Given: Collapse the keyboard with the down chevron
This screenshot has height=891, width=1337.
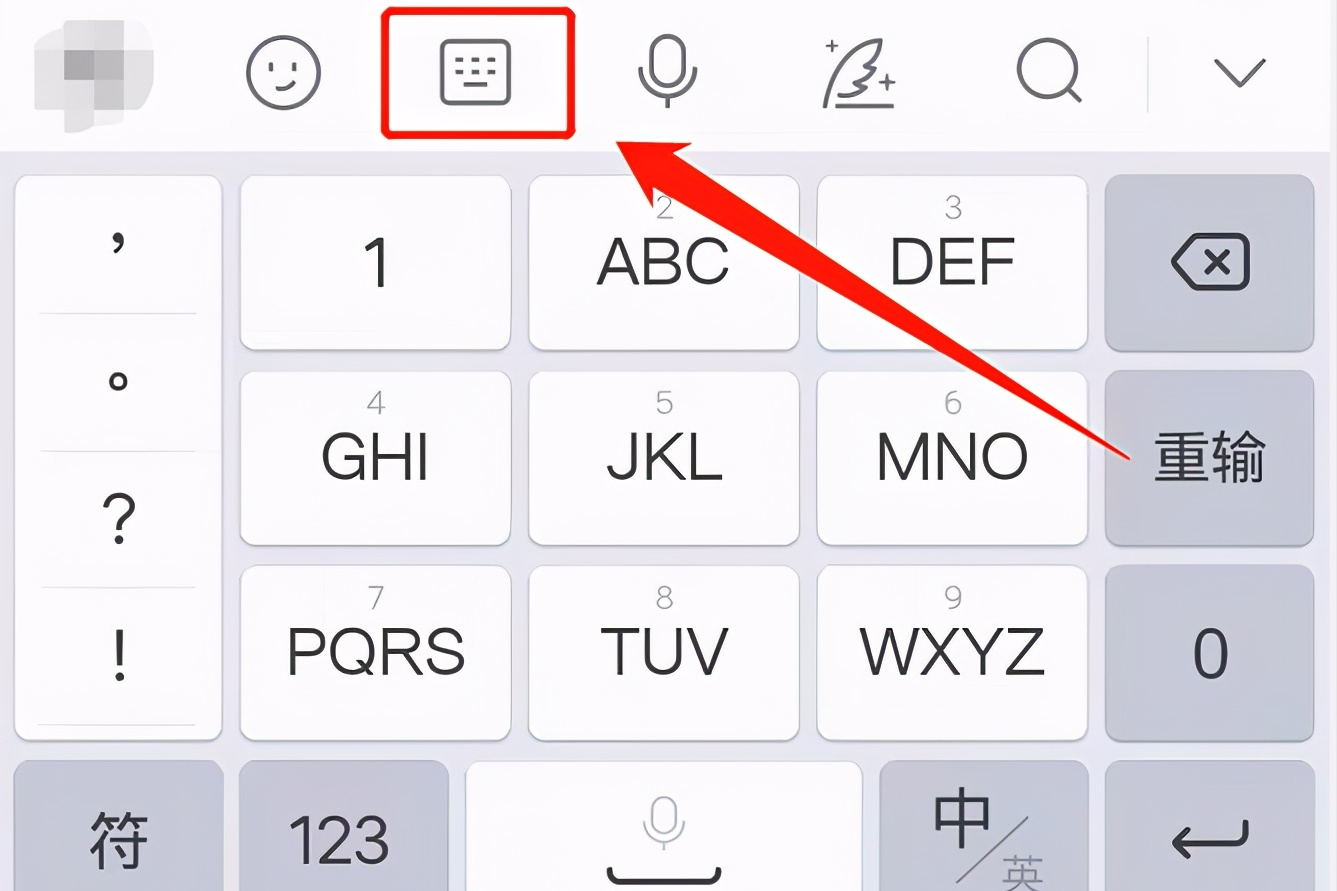Looking at the screenshot, I should click(x=1239, y=73).
